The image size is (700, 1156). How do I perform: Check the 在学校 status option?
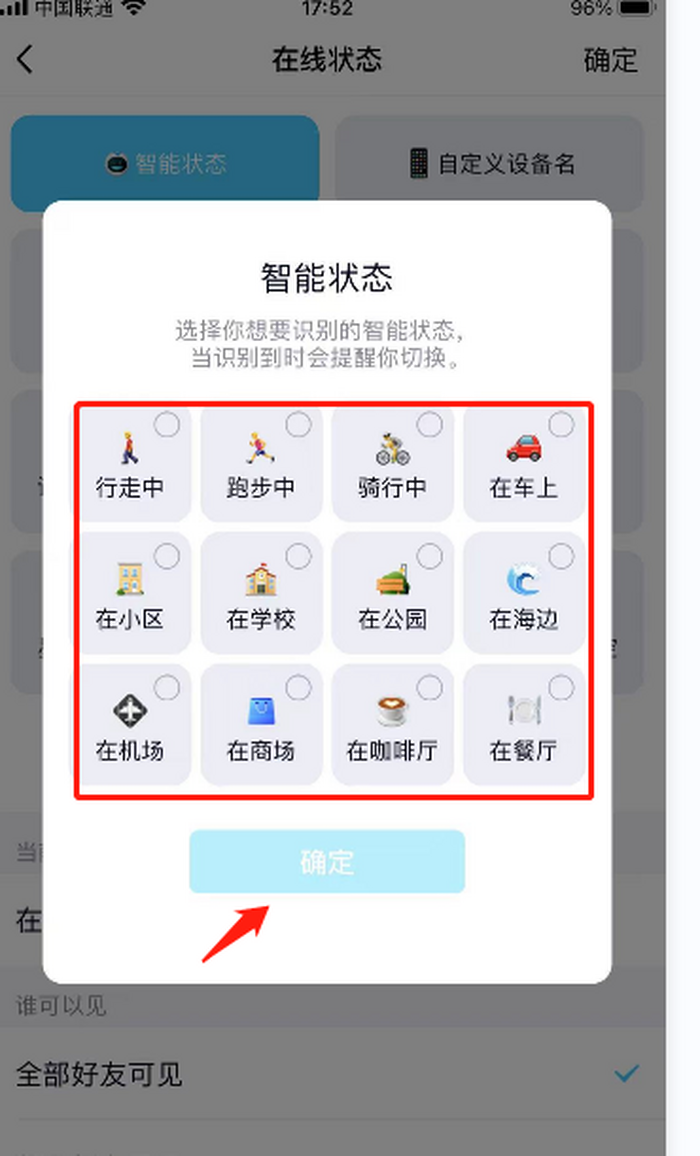point(262,594)
